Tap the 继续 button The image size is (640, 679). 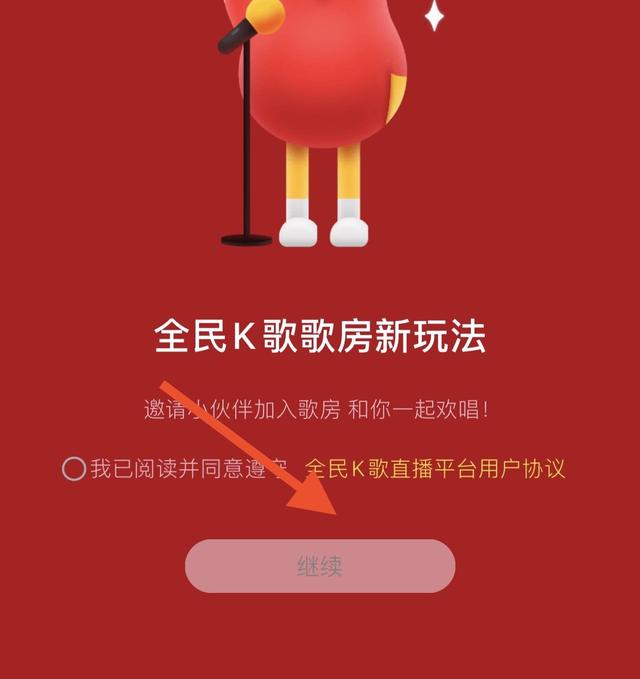(320, 566)
